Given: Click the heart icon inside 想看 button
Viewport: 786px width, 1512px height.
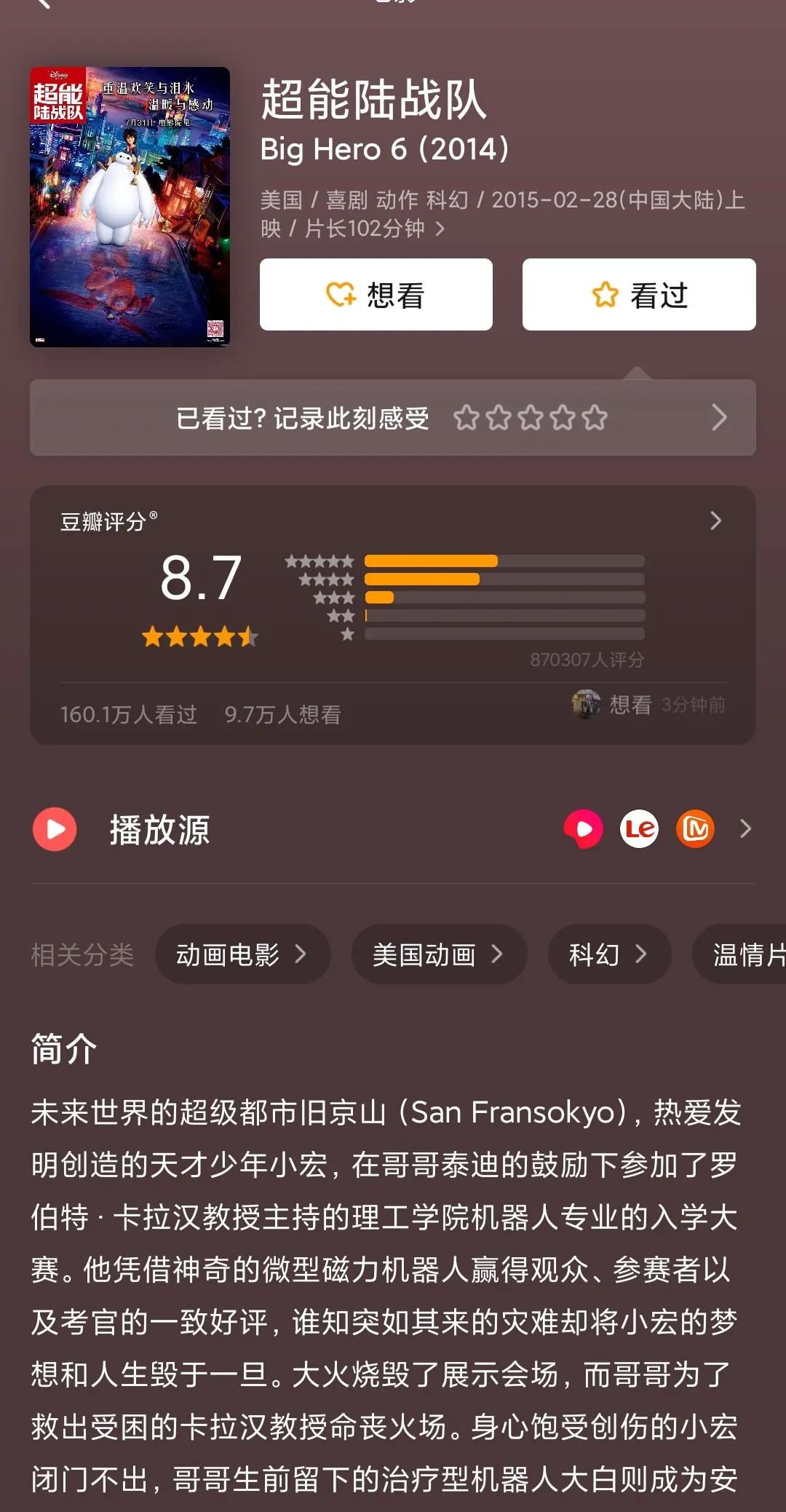Looking at the screenshot, I should 341,294.
